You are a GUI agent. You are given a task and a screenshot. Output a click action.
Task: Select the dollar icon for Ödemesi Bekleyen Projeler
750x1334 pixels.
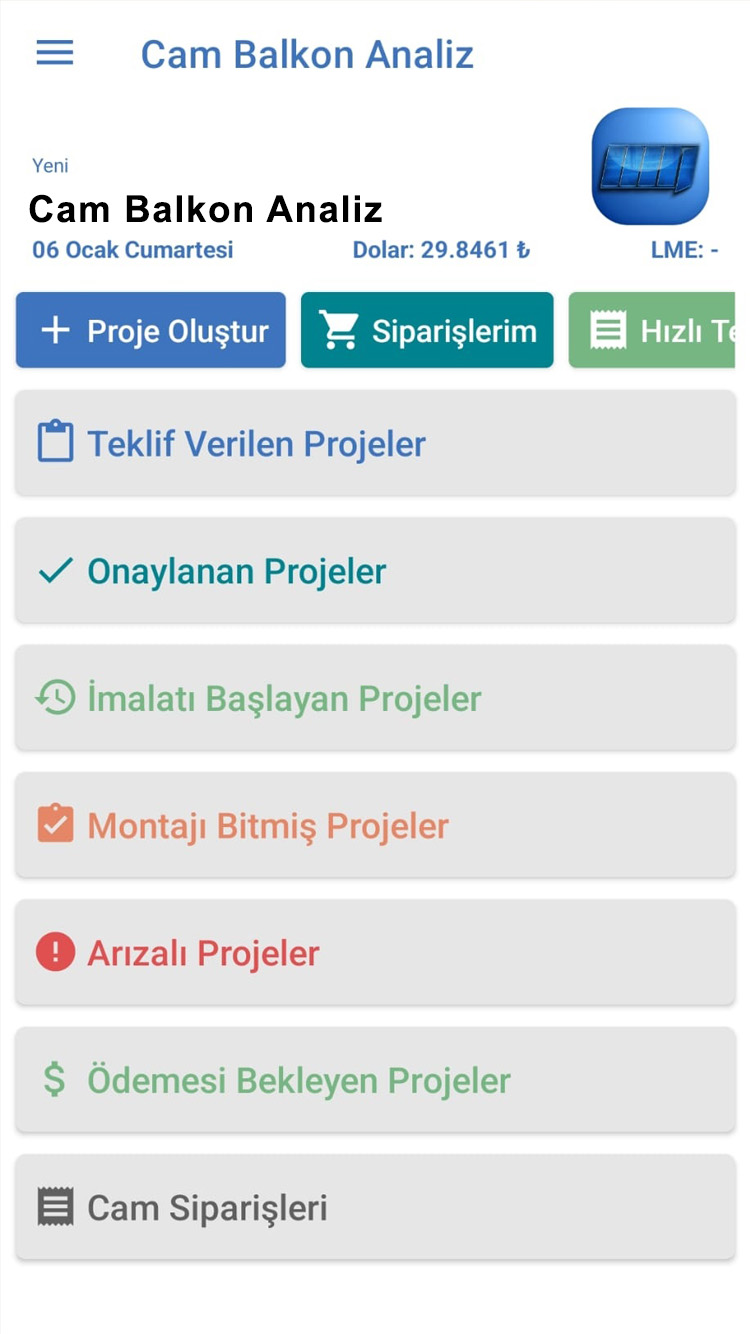pyautogui.click(x=55, y=1080)
